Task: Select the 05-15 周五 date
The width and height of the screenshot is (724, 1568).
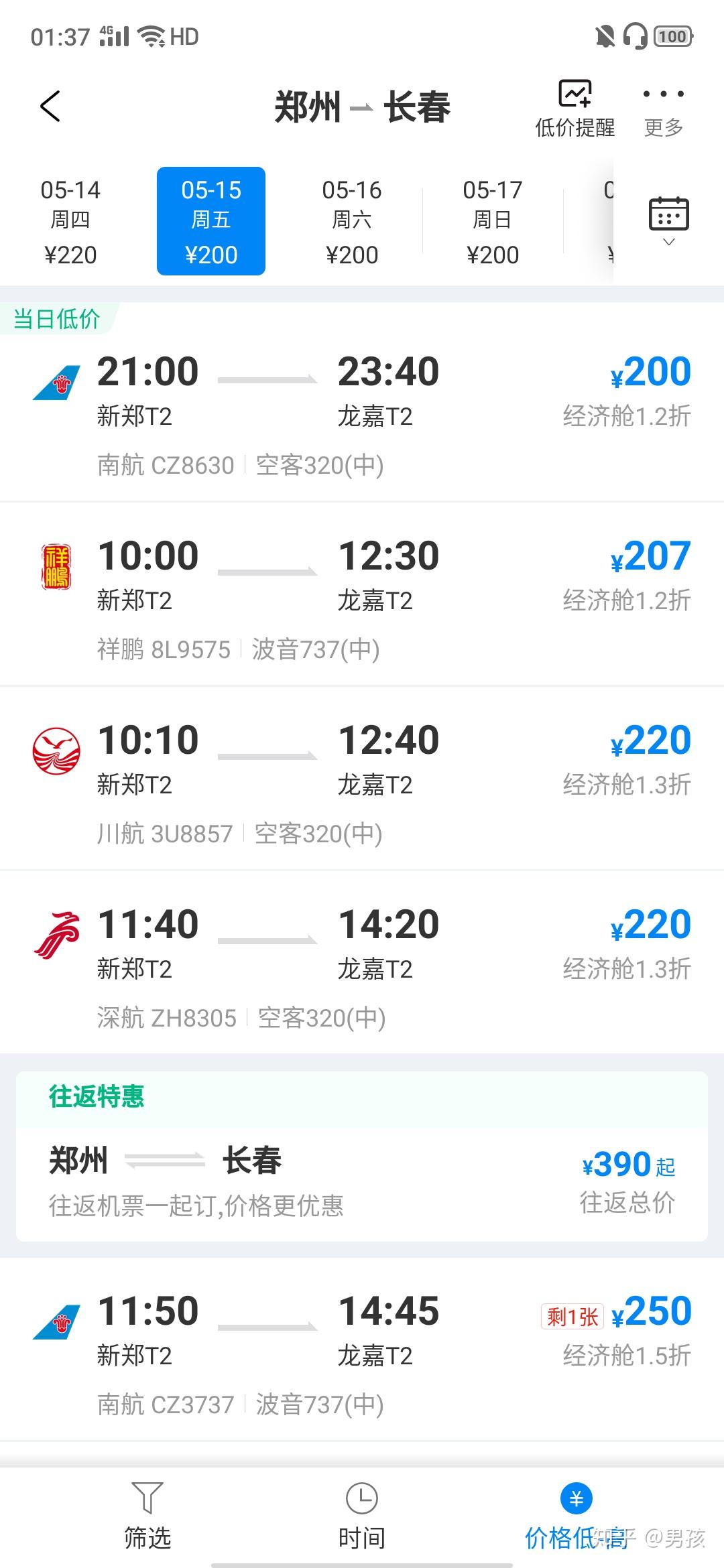Action: pyautogui.click(x=211, y=221)
